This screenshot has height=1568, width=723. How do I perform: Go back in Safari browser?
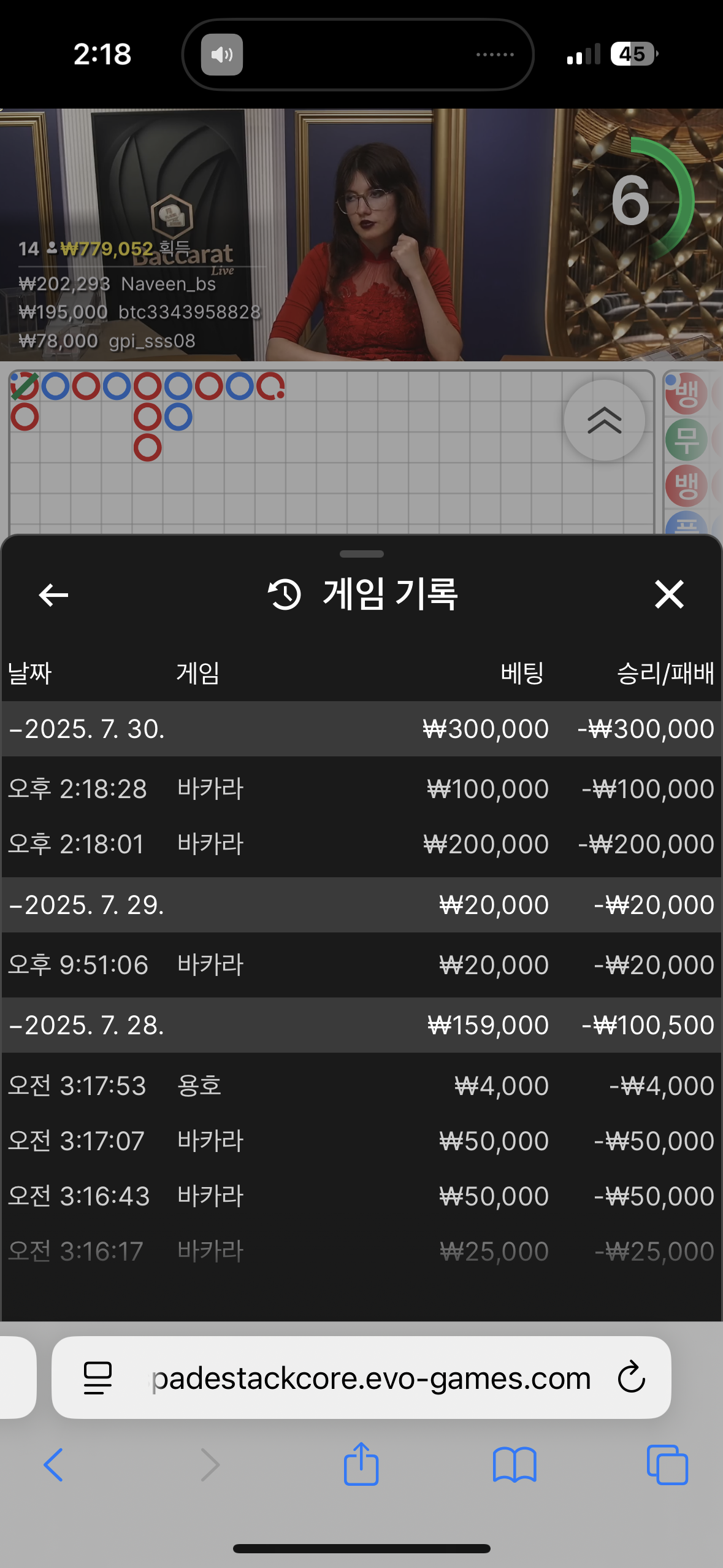(53, 1464)
